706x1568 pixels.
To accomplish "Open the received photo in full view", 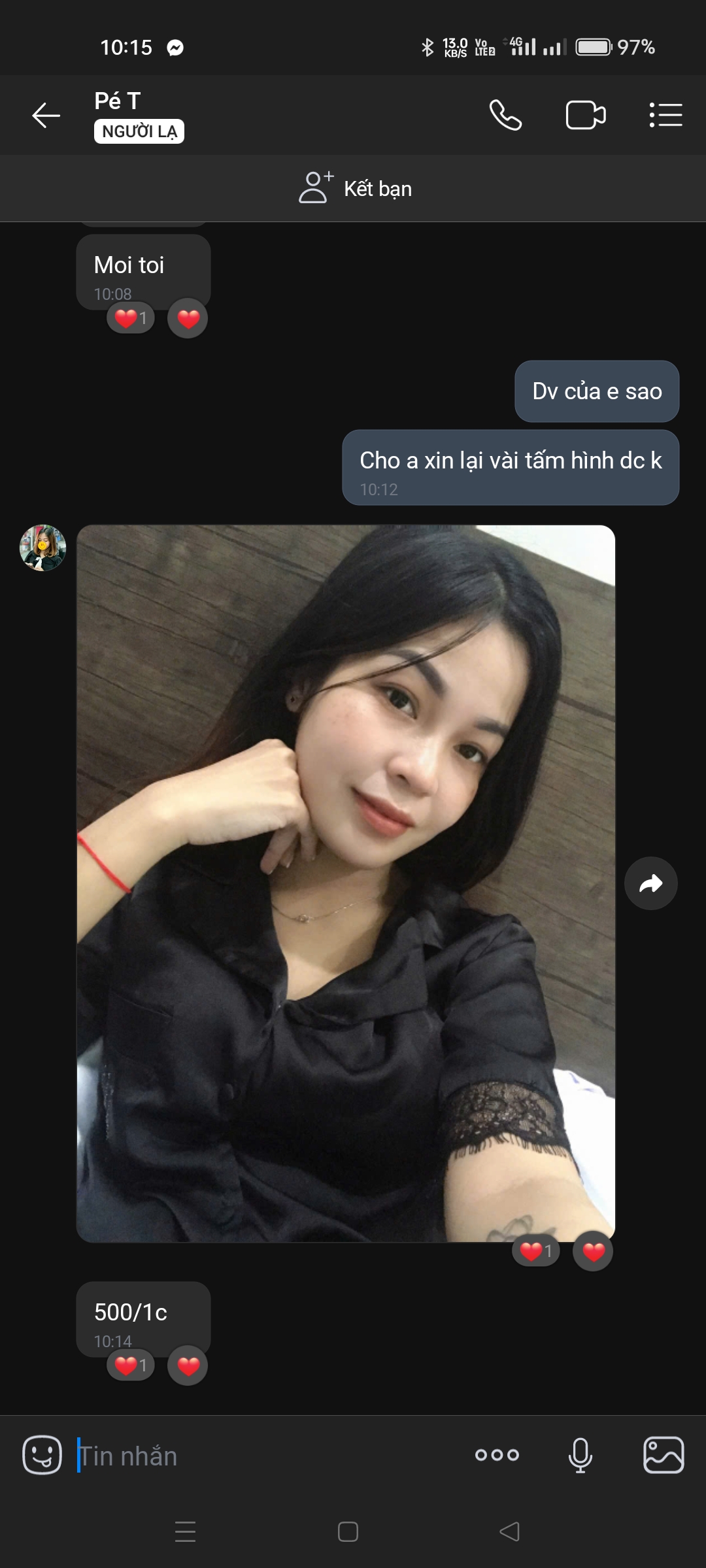I will tap(346, 883).
